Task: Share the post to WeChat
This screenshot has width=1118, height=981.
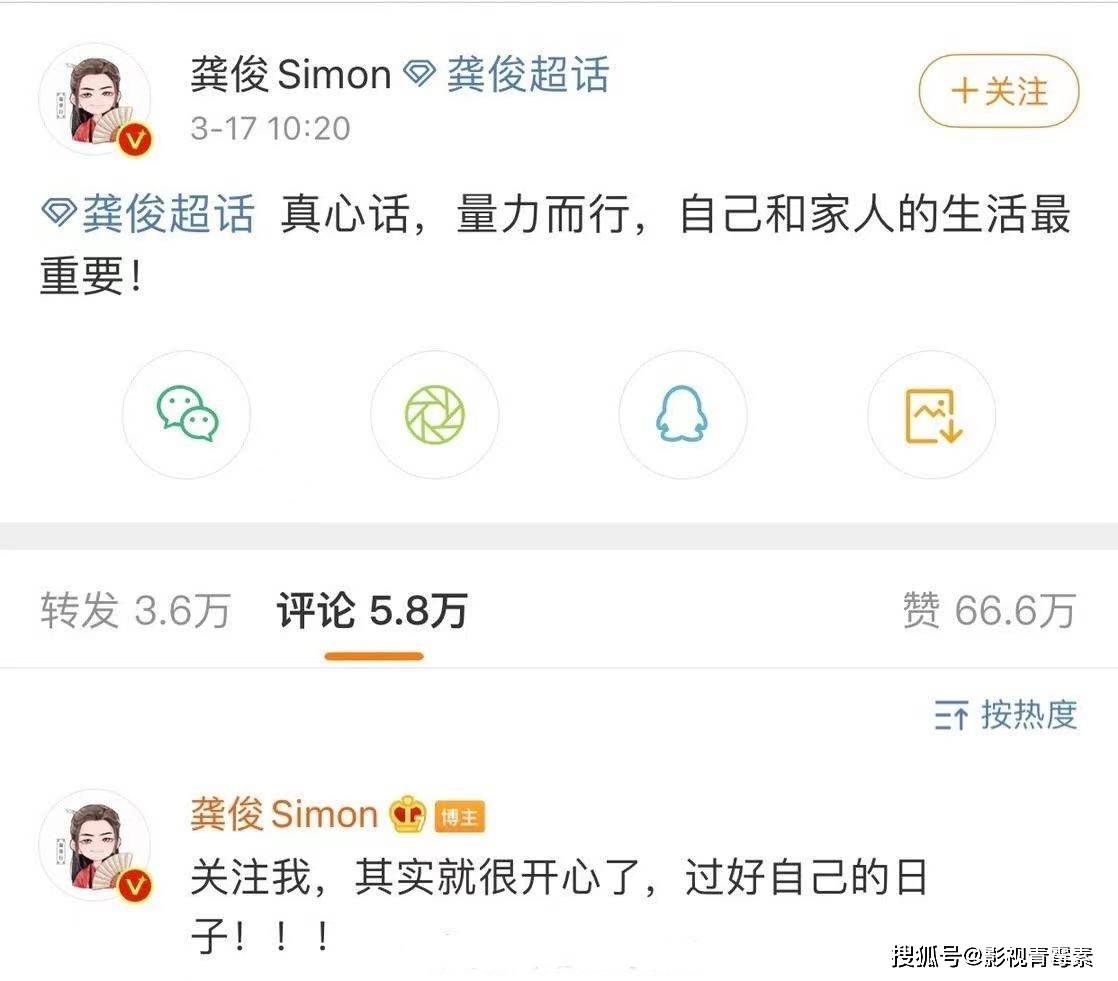Action: pos(187,415)
